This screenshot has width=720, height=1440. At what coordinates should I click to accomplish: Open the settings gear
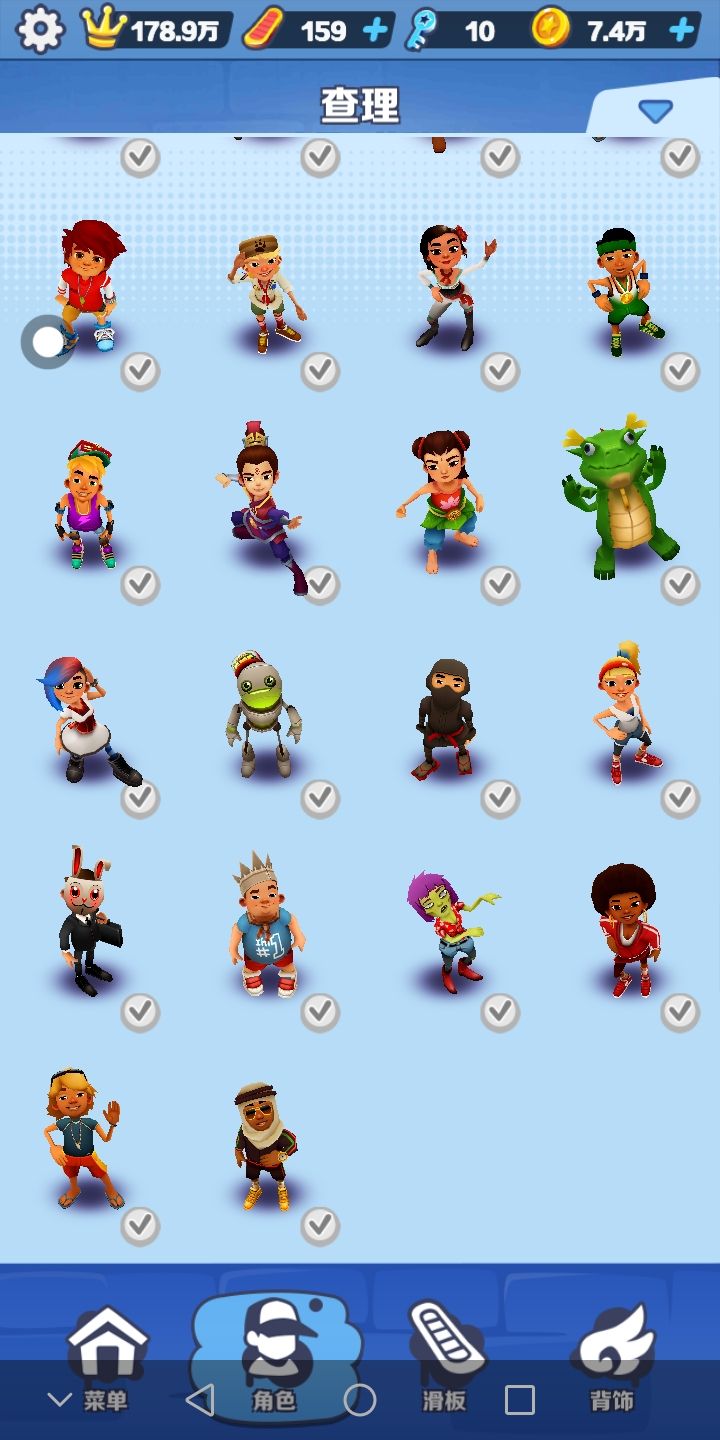pyautogui.click(x=40, y=29)
